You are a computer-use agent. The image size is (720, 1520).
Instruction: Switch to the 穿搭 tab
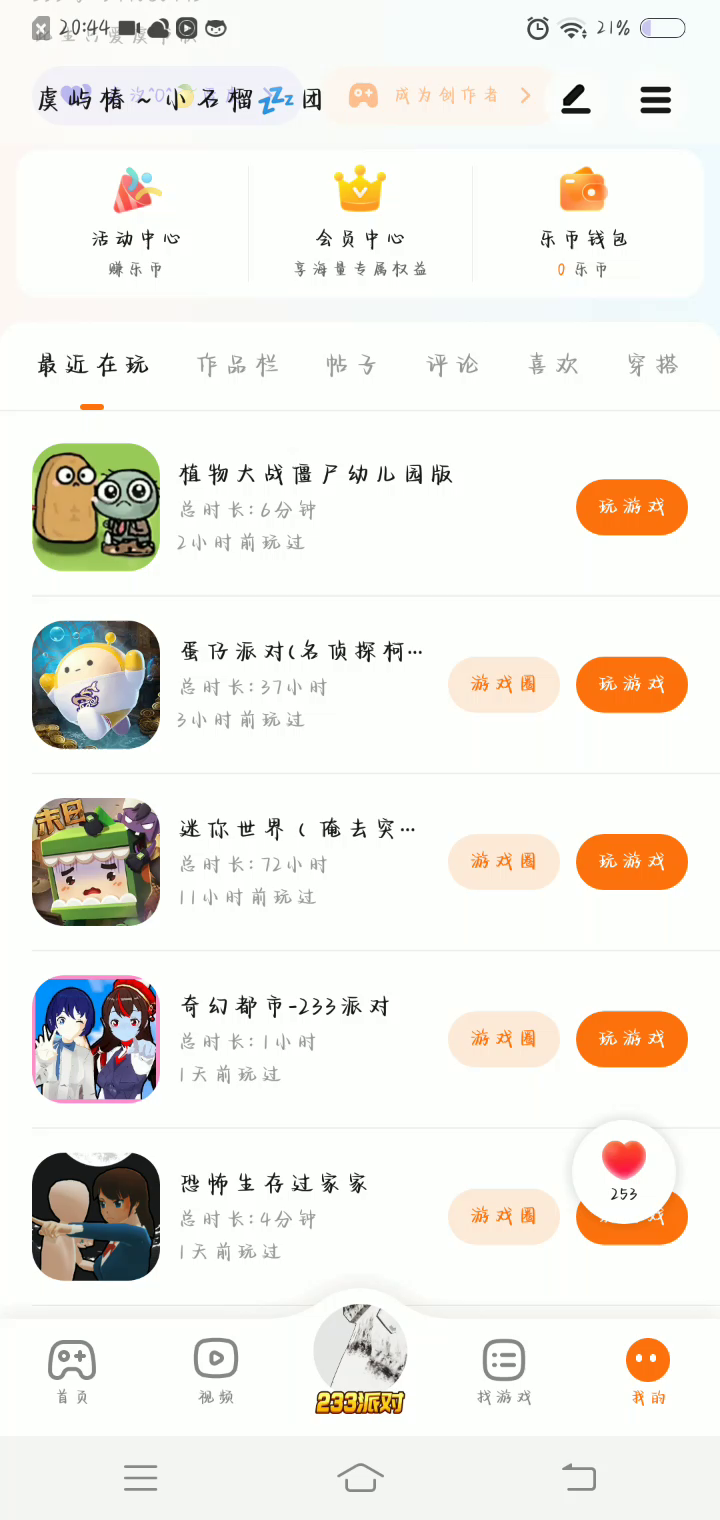(x=654, y=365)
